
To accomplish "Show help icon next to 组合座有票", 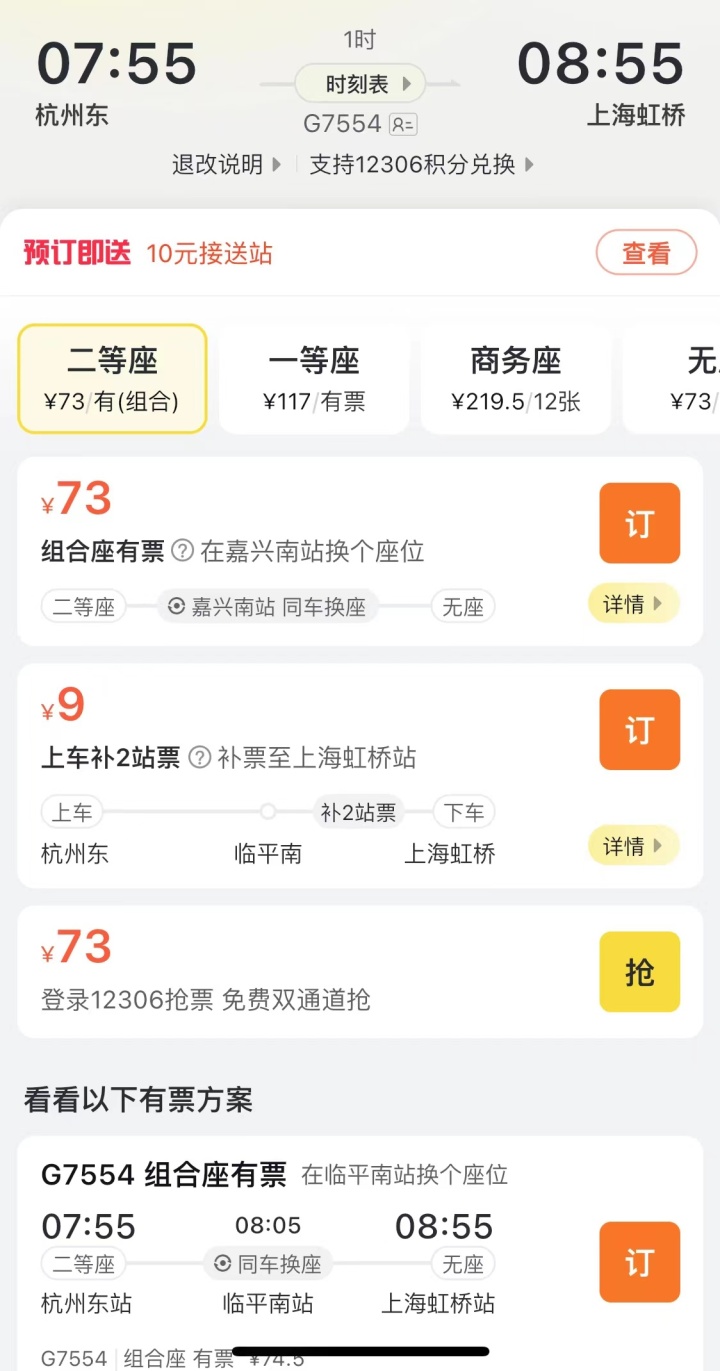I will click(x=182, y=551).
